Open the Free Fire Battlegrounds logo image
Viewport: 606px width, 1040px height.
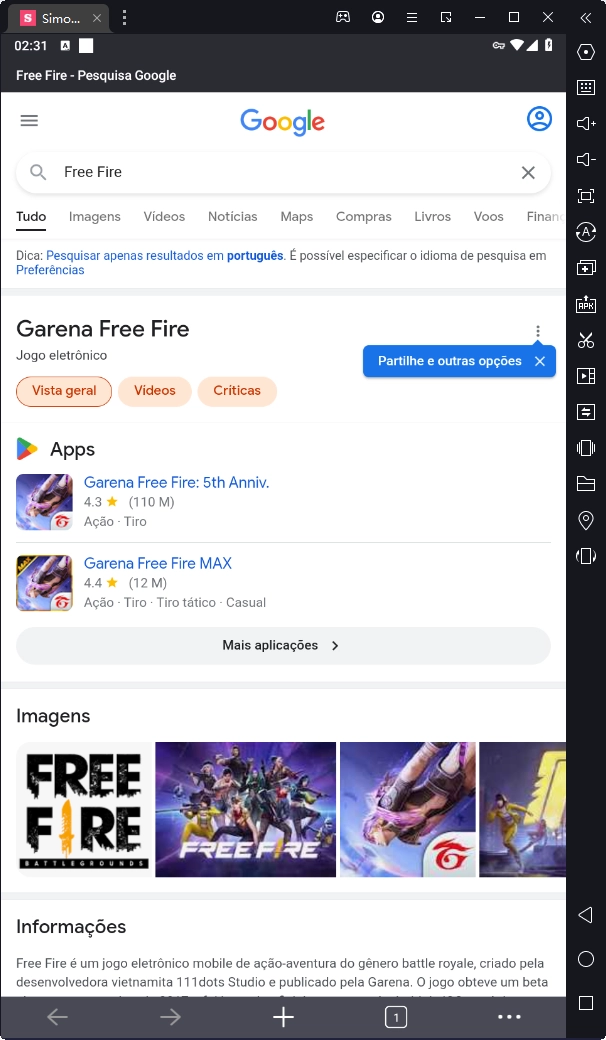(84, 809)
